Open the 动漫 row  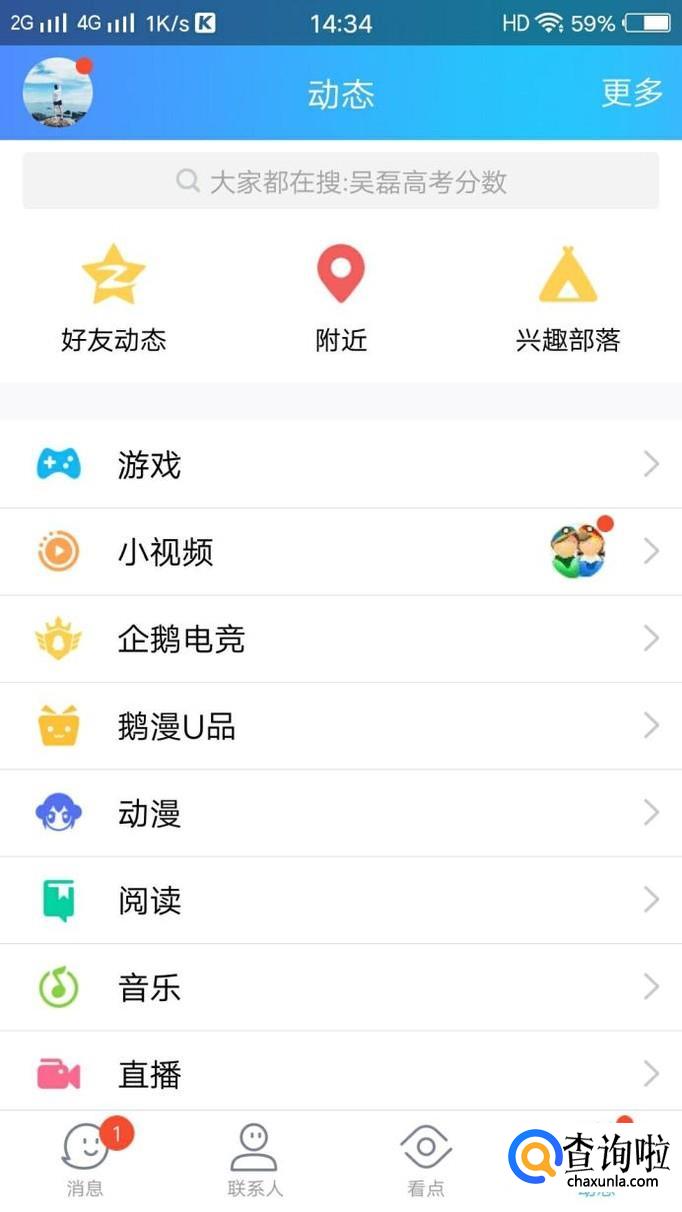[x=341, y=813]
